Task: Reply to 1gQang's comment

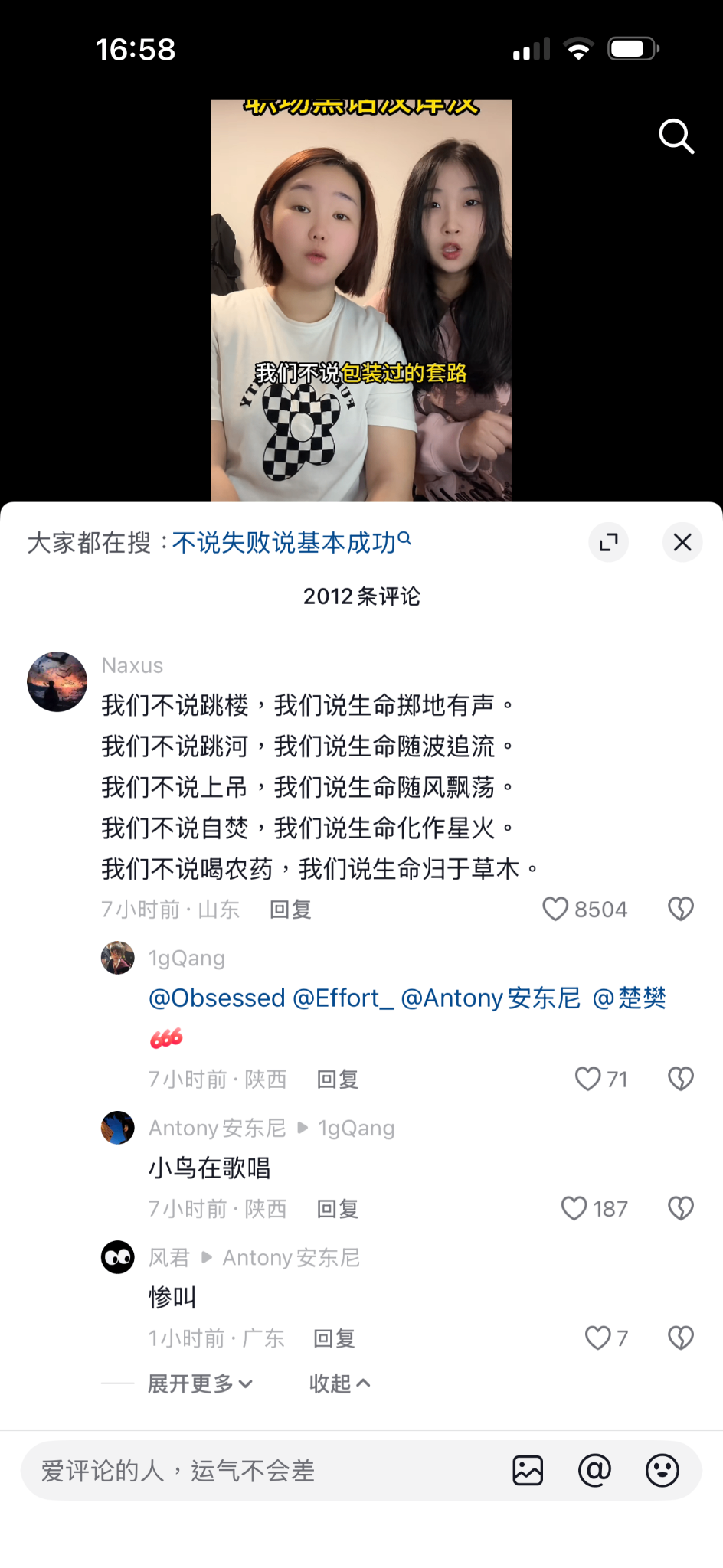Action: point(338,1080)
